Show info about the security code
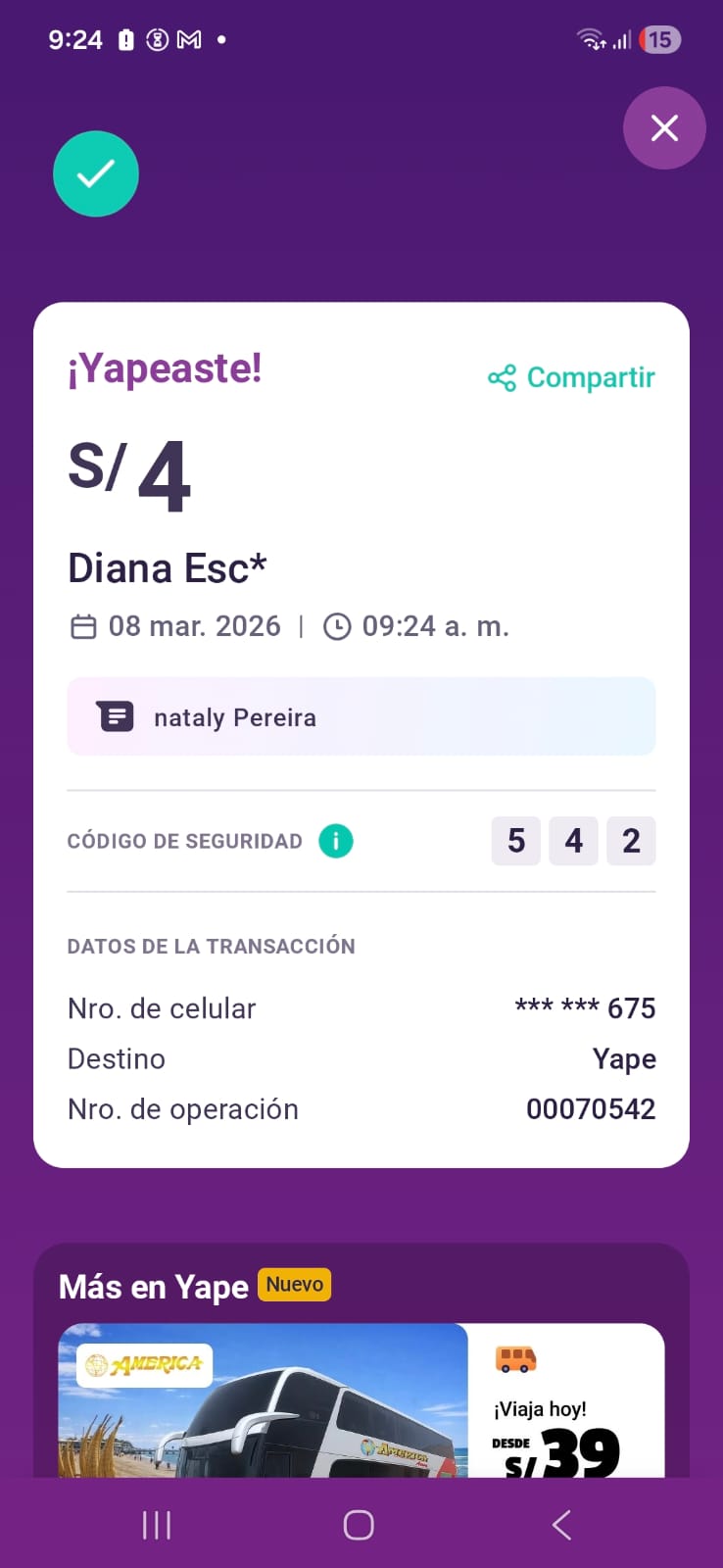Screen dimensions: 723x1568 (x=336, y=841)
